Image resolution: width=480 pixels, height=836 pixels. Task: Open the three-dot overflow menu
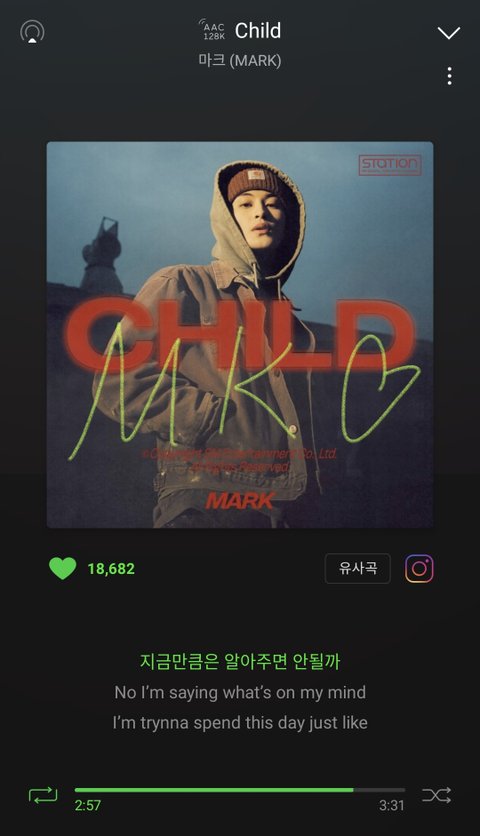coord(450,76)
